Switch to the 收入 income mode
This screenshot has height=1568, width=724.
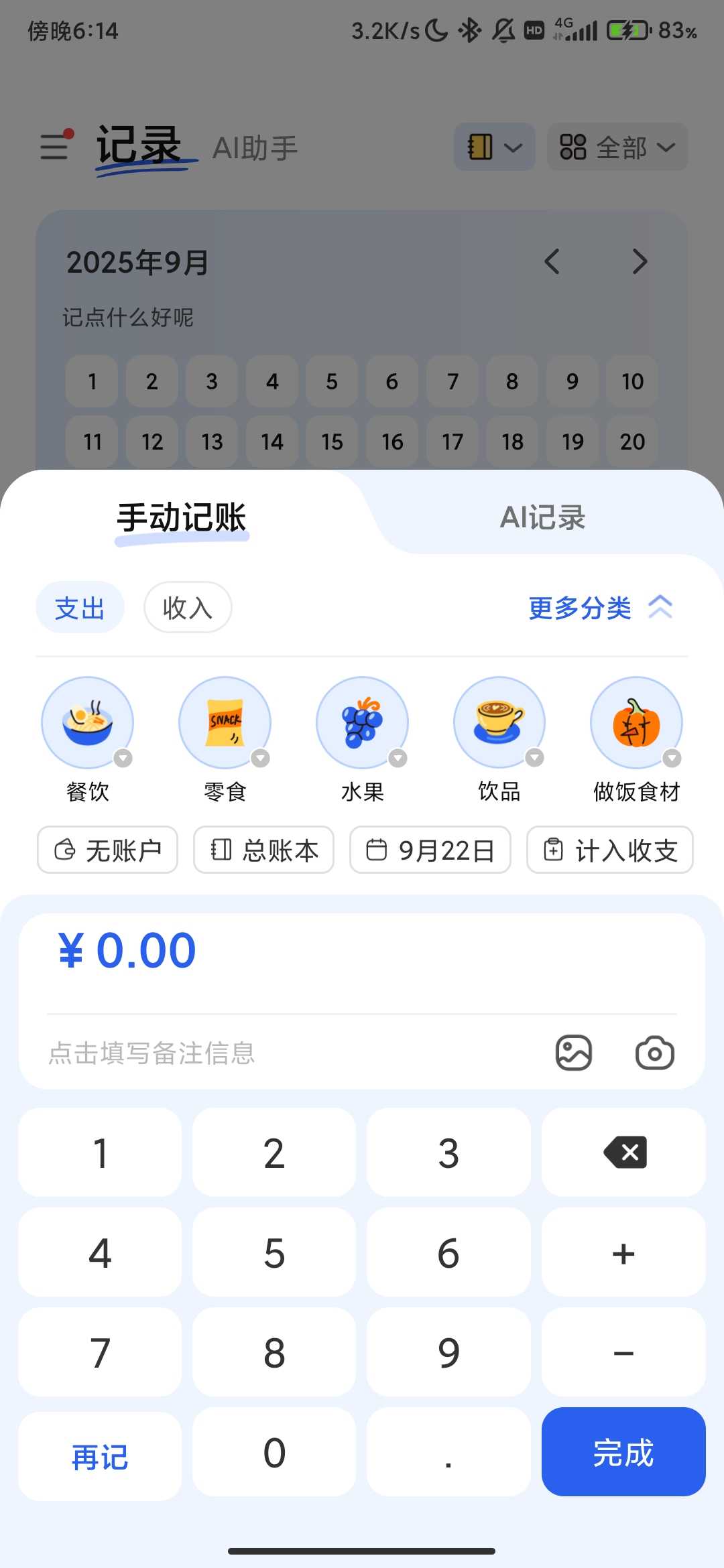[x=188, y=607]
